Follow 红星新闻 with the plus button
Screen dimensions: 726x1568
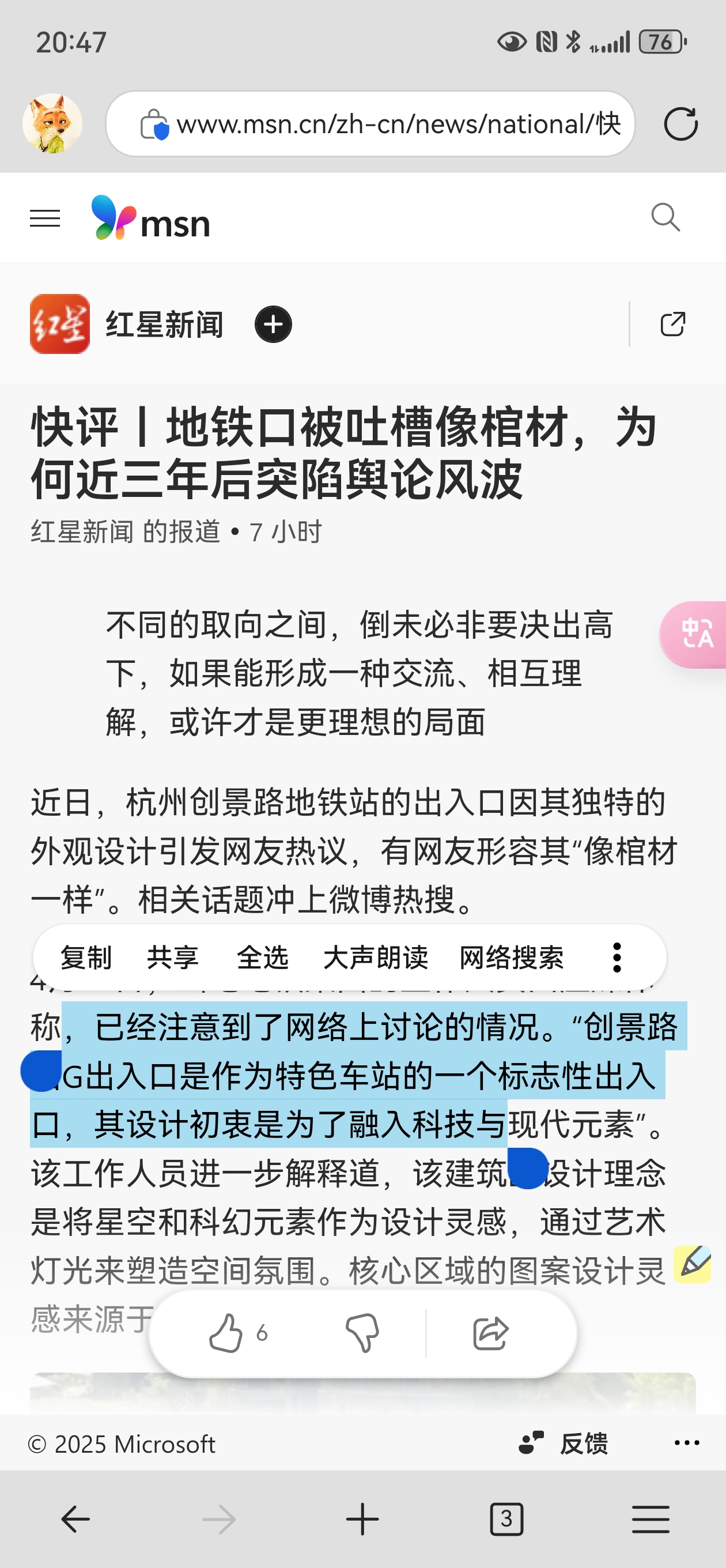(273, 324)
